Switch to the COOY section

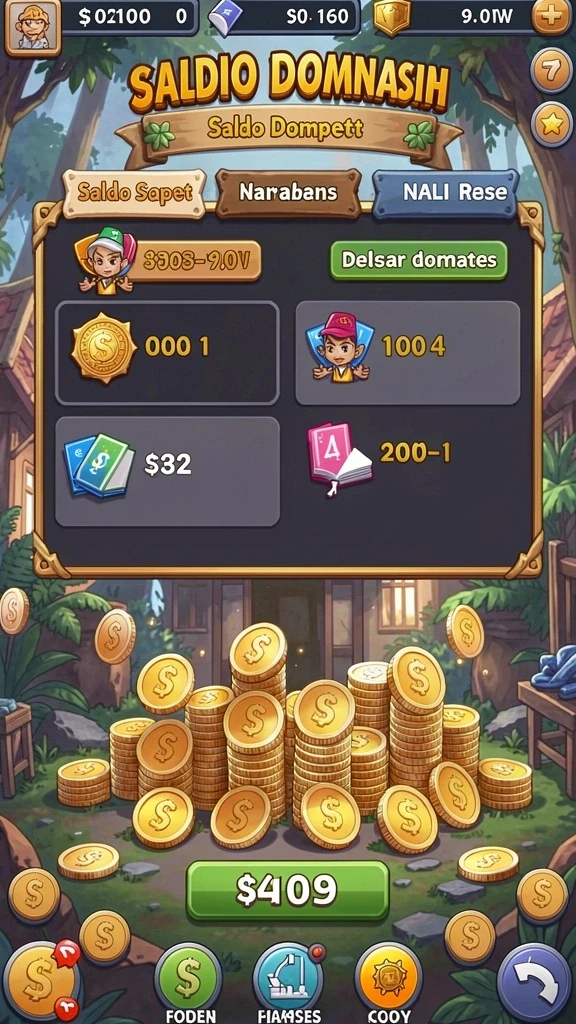pyautogui.click(x=389, y=983)
